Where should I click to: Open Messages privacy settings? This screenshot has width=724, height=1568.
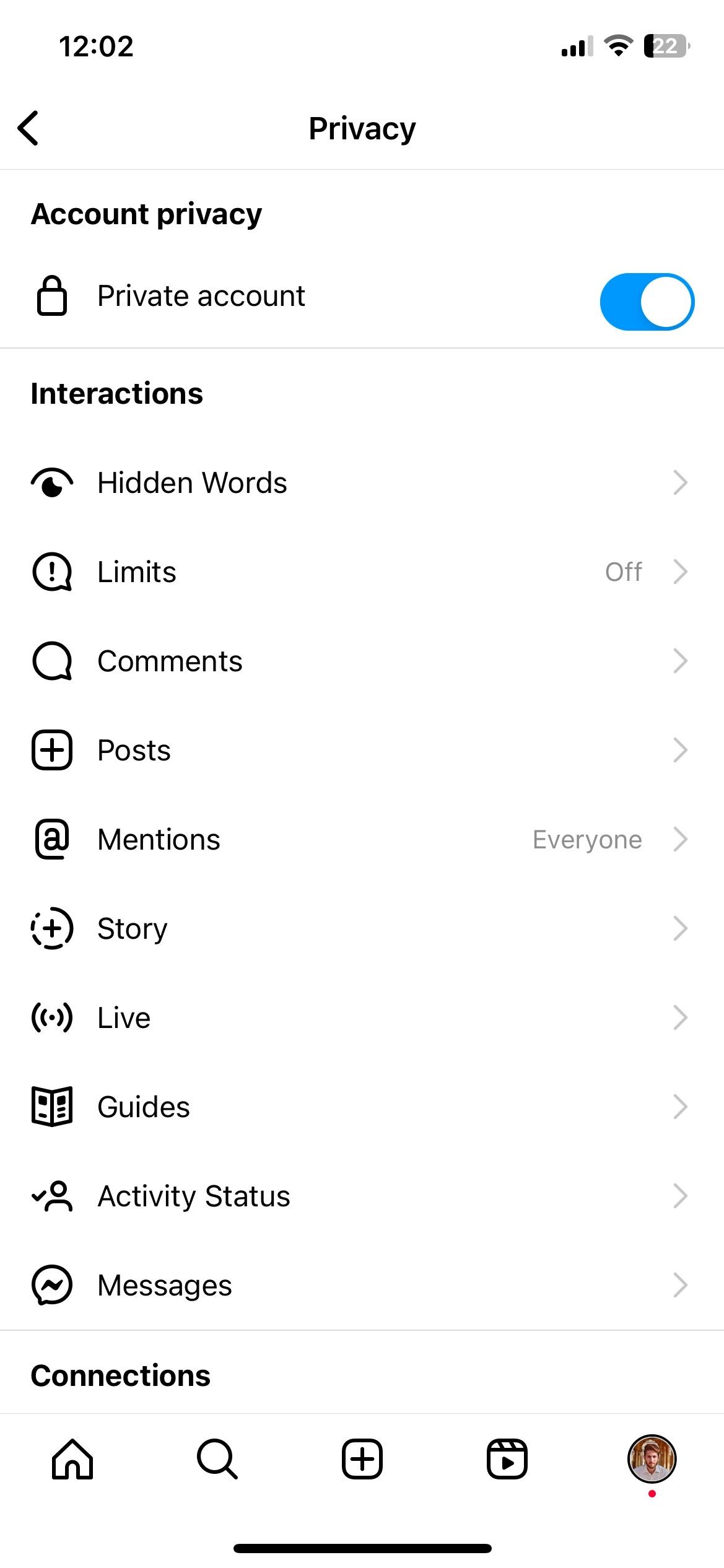coord(362,1285)
